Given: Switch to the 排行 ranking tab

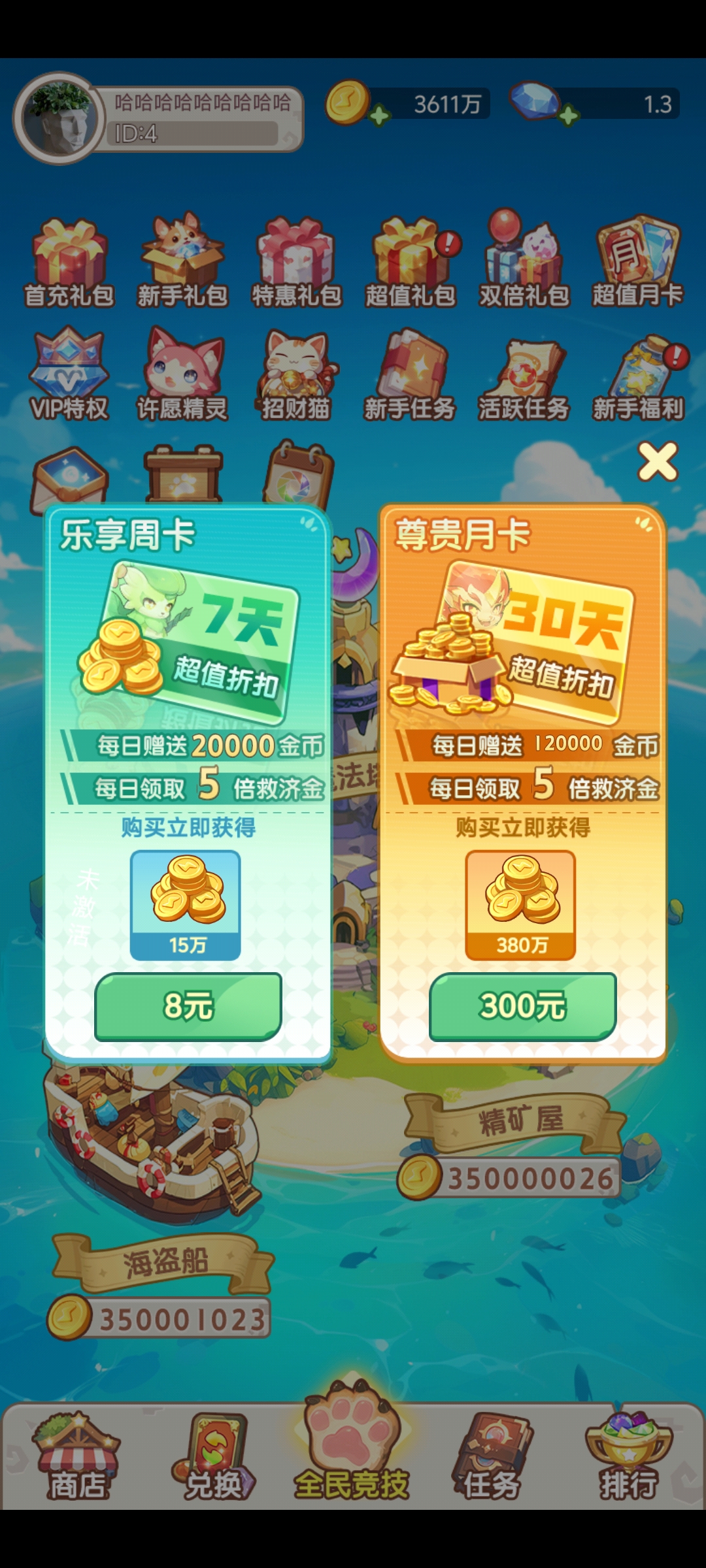Looking at the screenshot, I should 628,1458.
